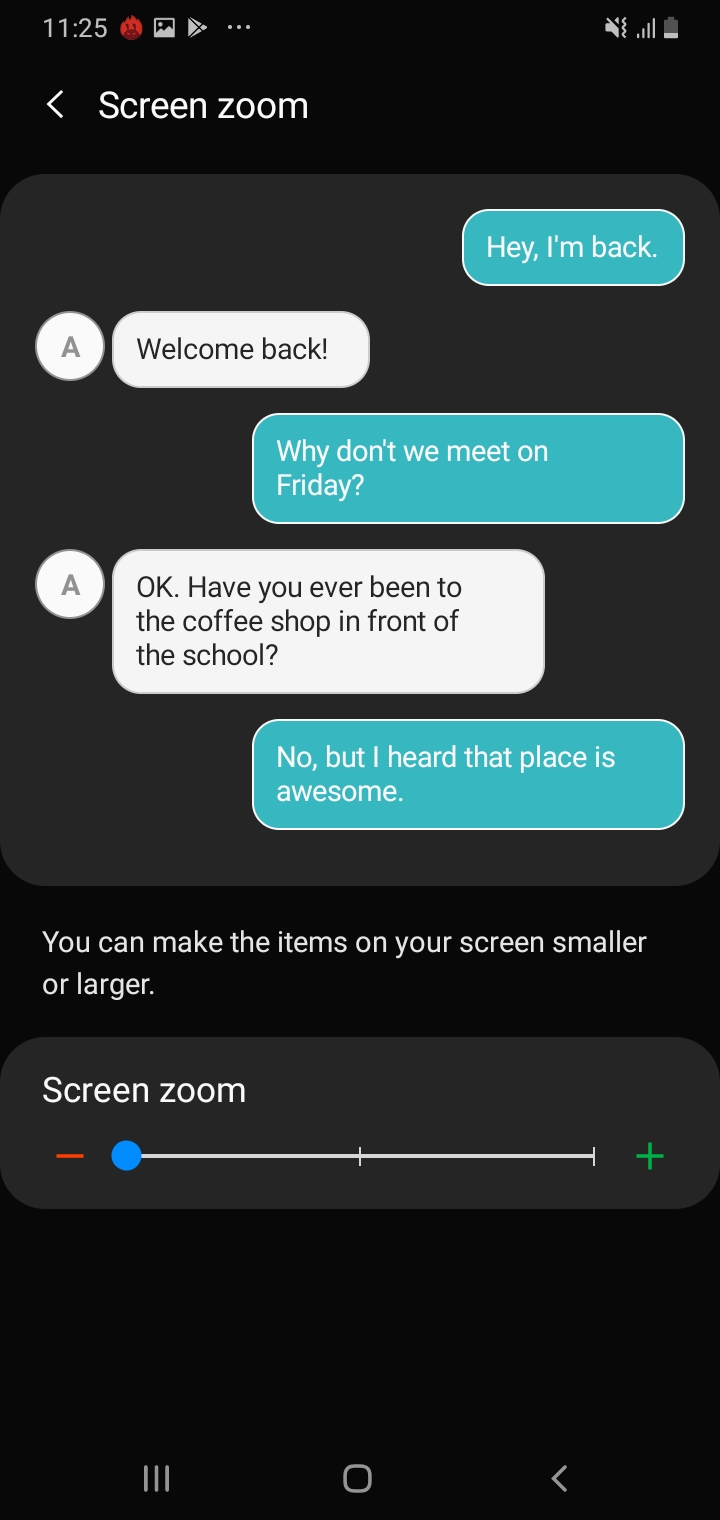
Task: Set zoom slider to the middle mark
Action: 360,1157
